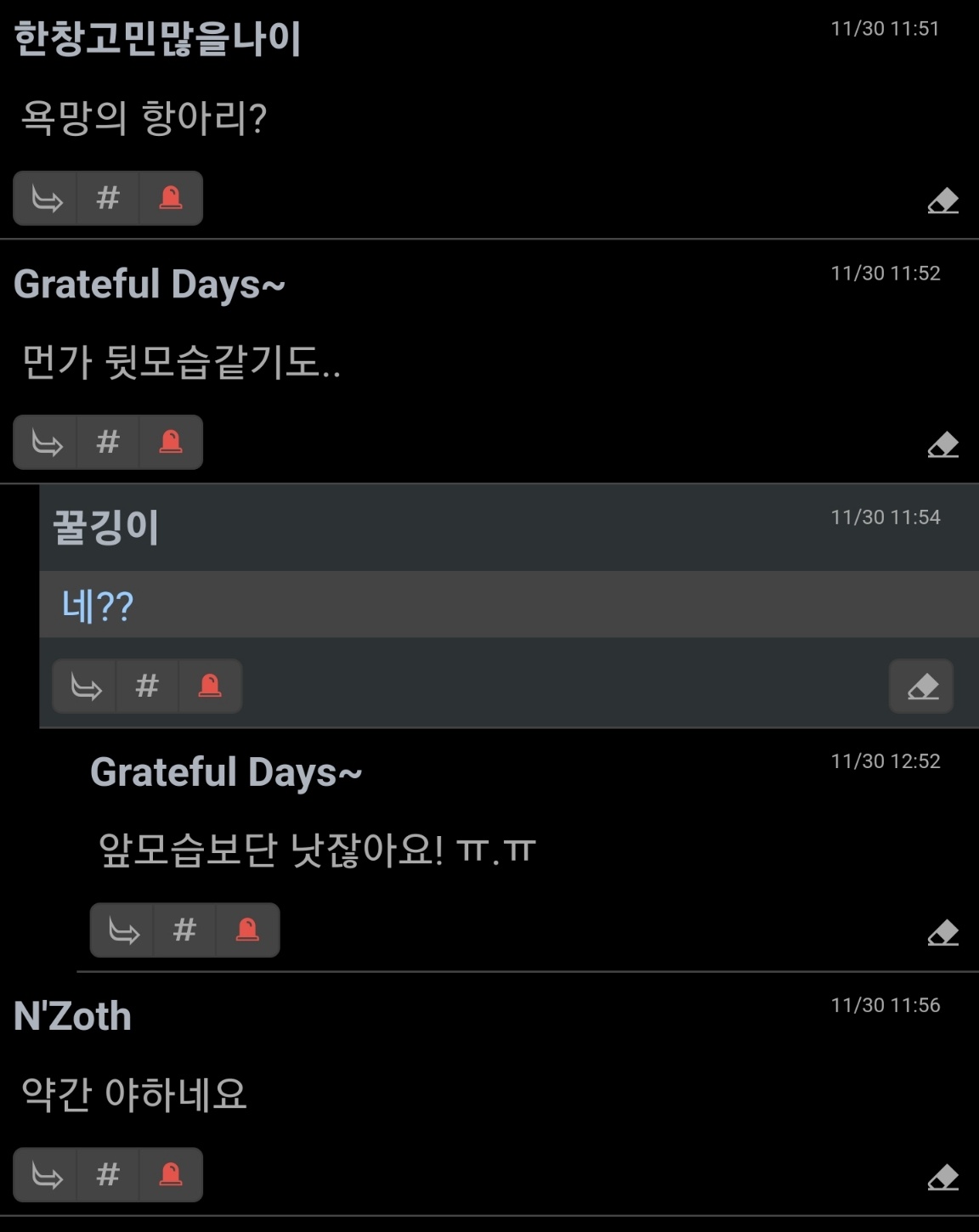Tap the # icon under '욕망의 항아리?'
The height and width of the screenshot is (1232, 979).
(108, 199)
